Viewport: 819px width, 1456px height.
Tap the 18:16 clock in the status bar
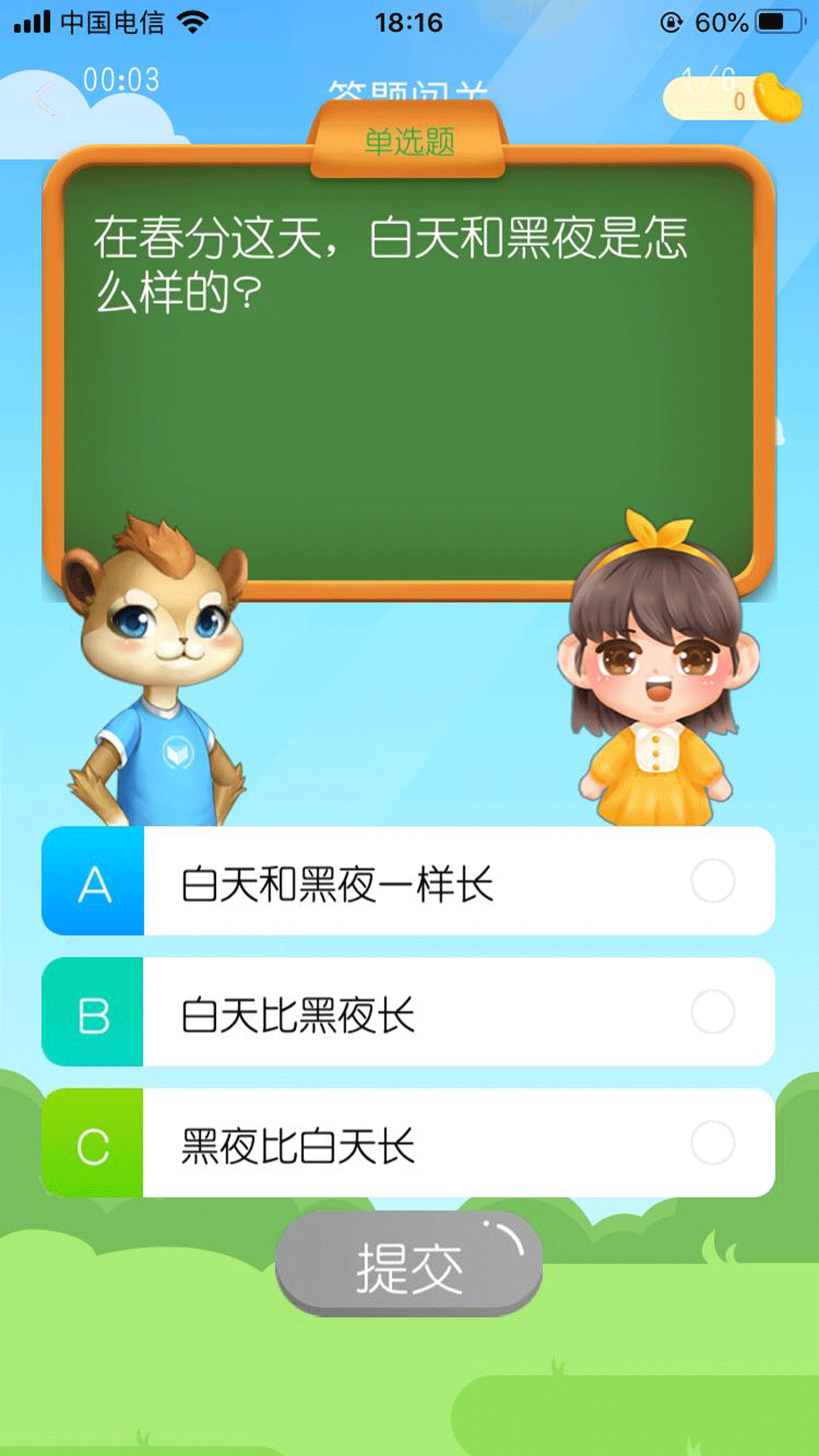(x=409, y=23)
